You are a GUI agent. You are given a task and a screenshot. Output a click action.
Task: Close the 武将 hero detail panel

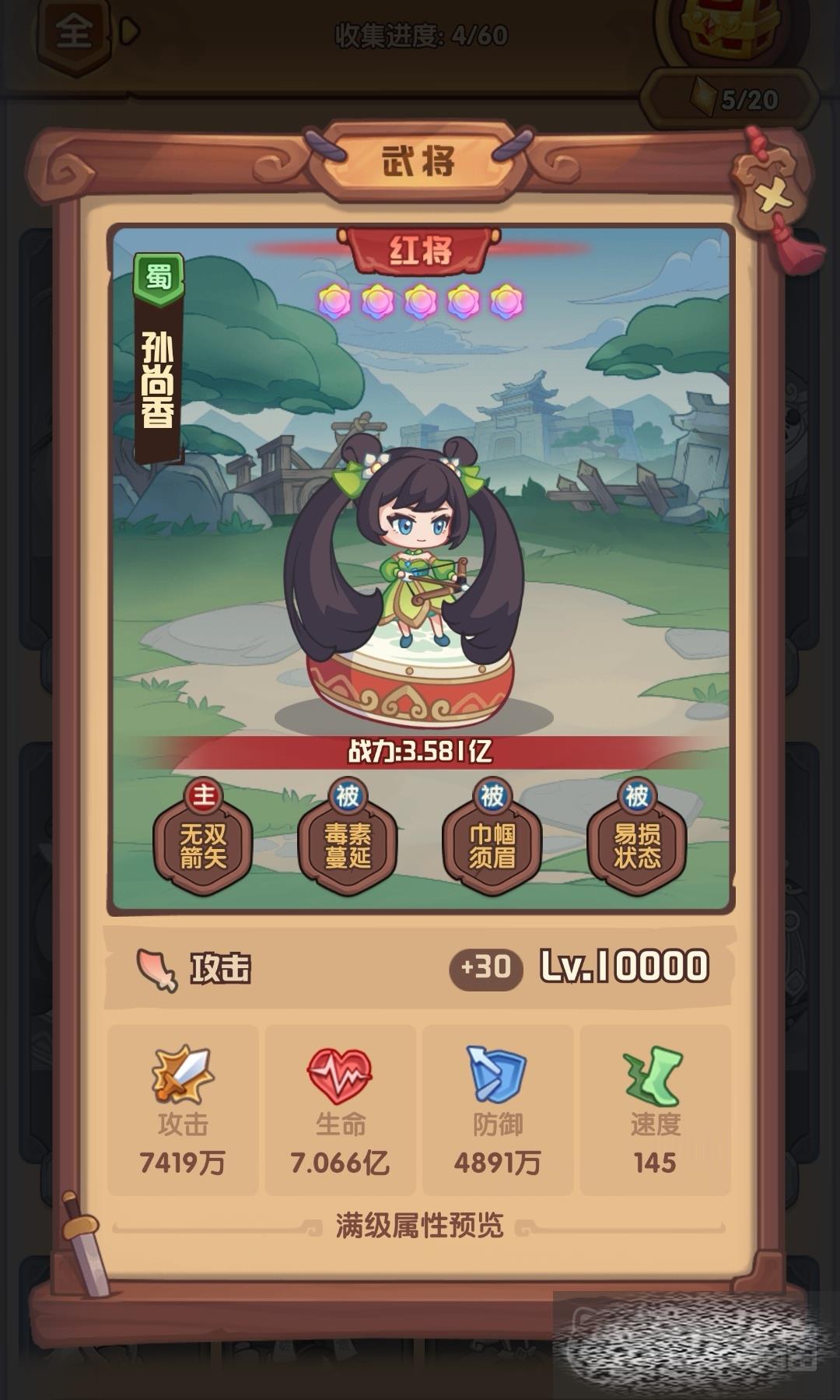click(772, 195)
